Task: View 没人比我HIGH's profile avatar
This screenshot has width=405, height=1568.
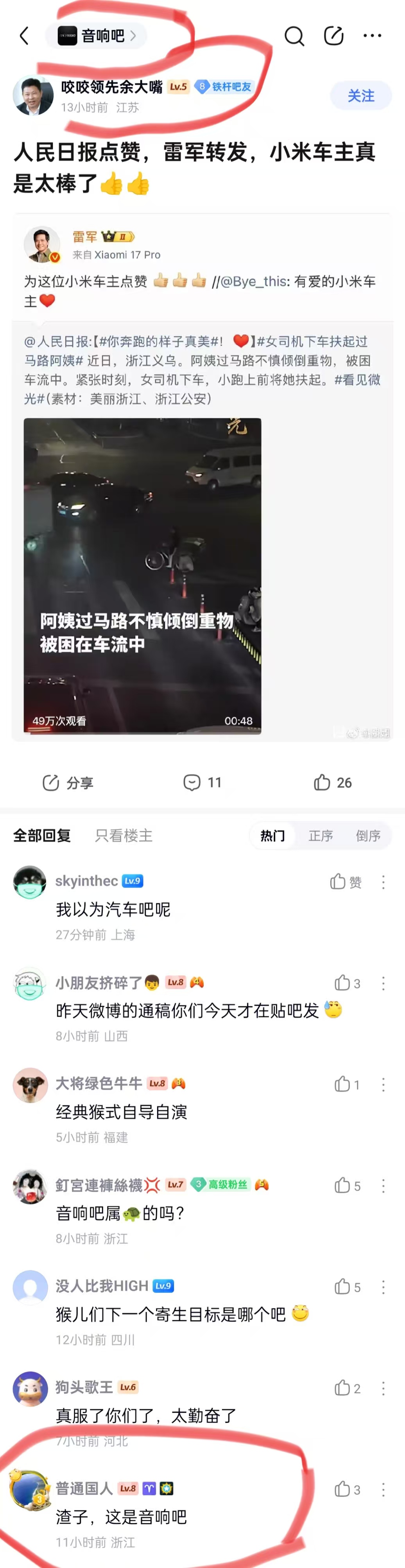Action: pos(30,1287)
